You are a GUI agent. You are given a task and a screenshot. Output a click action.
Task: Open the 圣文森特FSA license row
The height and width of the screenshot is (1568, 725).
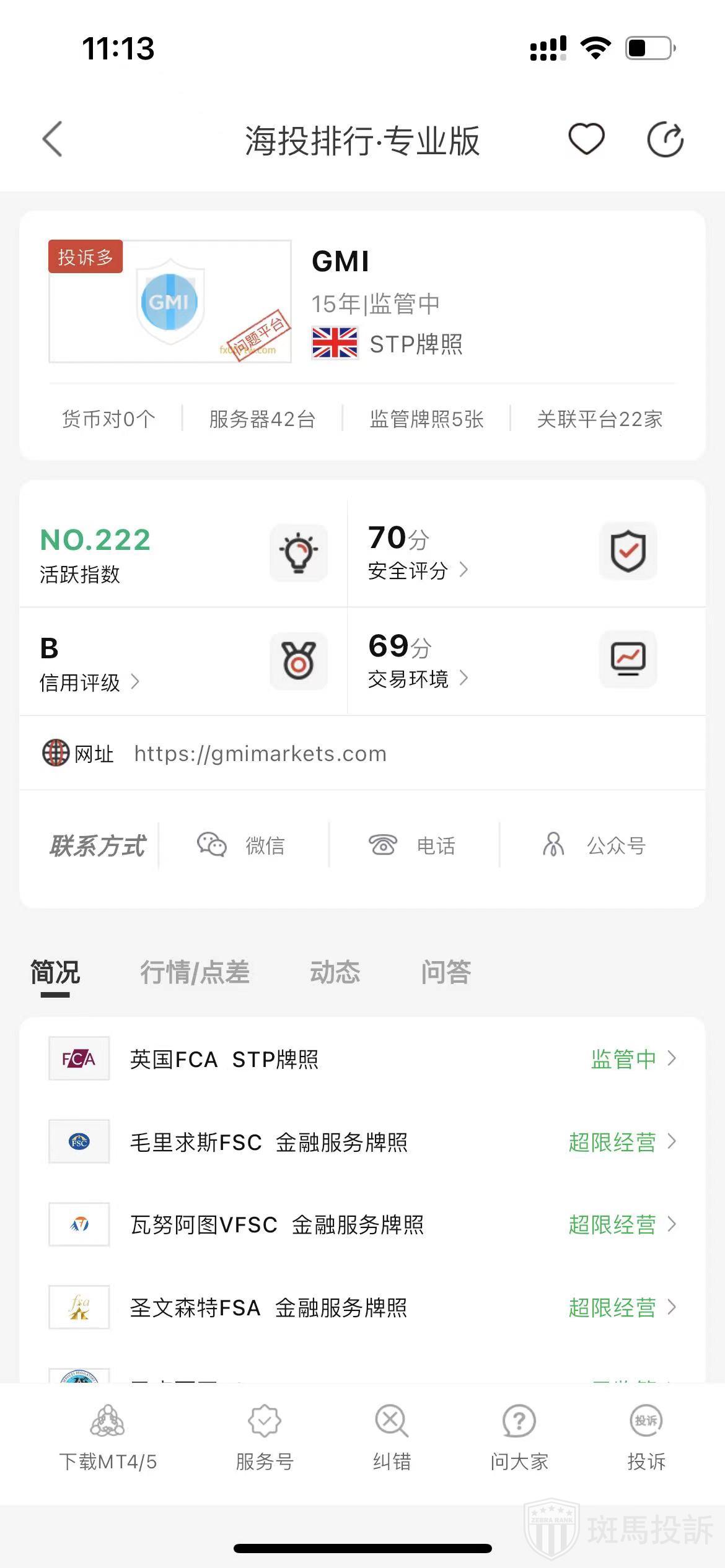(362, 1308)
